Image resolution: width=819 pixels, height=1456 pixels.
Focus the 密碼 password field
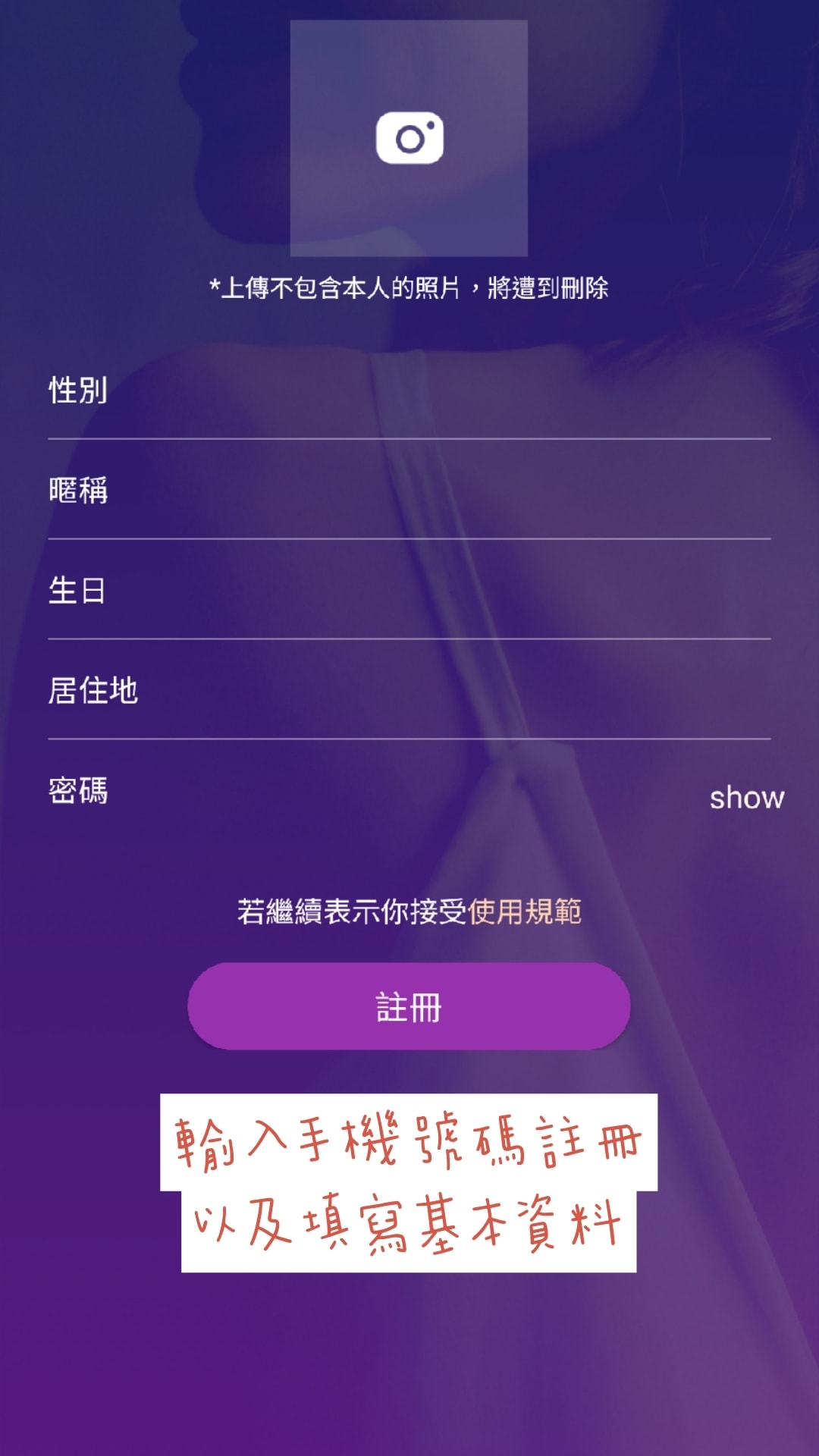click(364, 792)
